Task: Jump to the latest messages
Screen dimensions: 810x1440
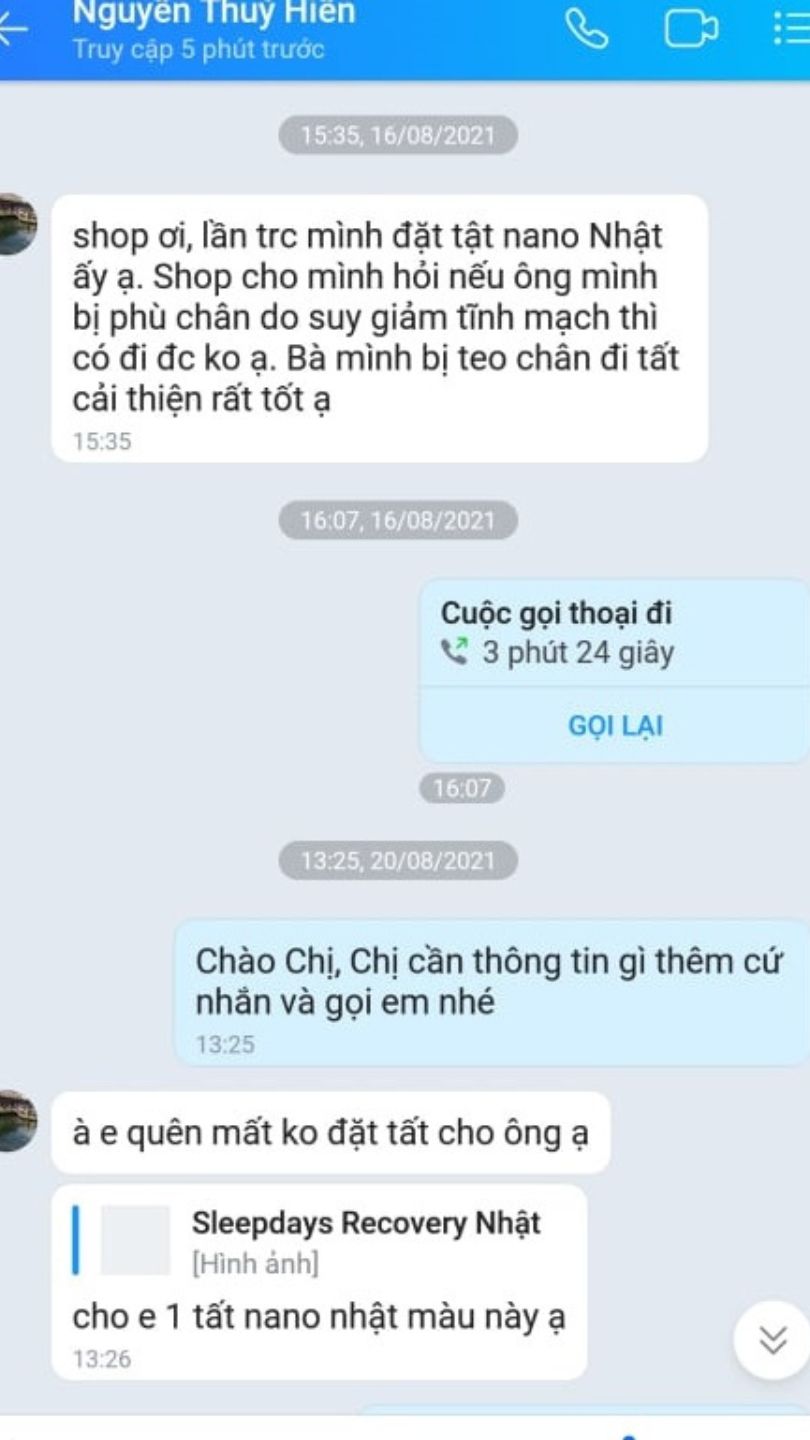Action: click(772, 1340)
